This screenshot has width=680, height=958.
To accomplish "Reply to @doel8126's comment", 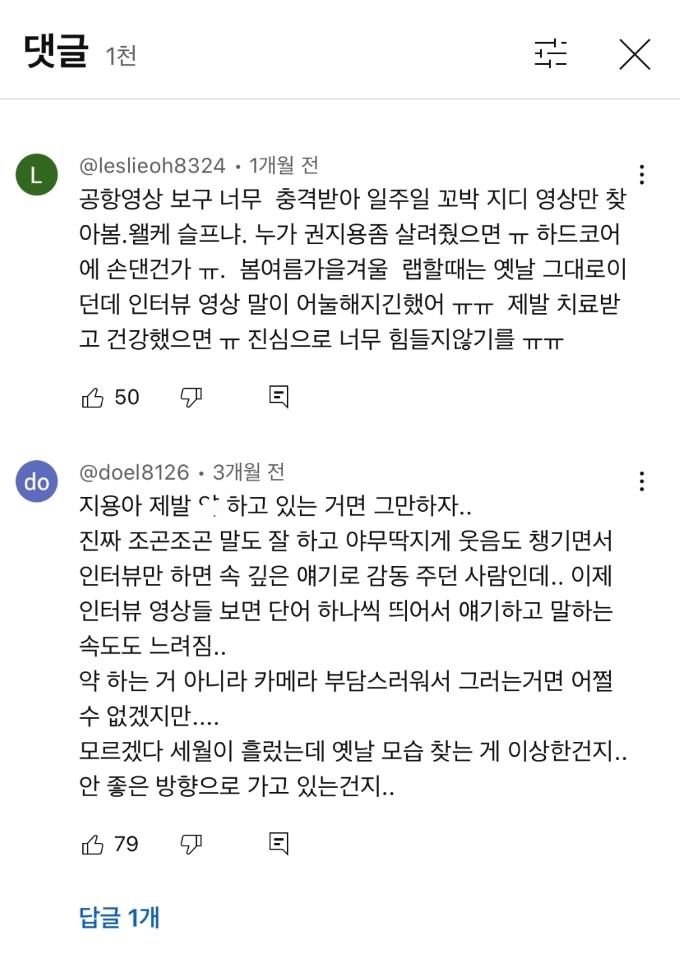I will click(x=279, y=844).
